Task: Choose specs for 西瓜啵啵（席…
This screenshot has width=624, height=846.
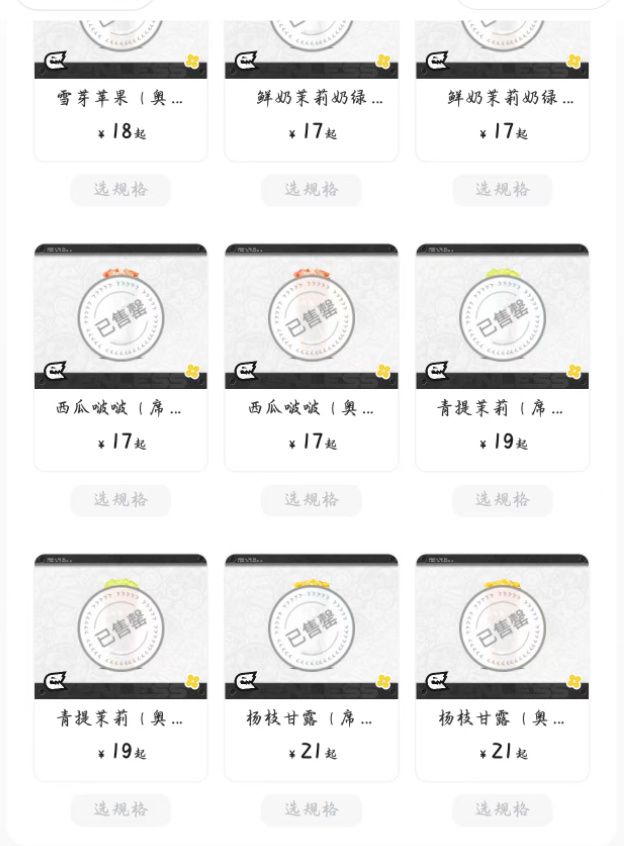Action: click(120, 500)
